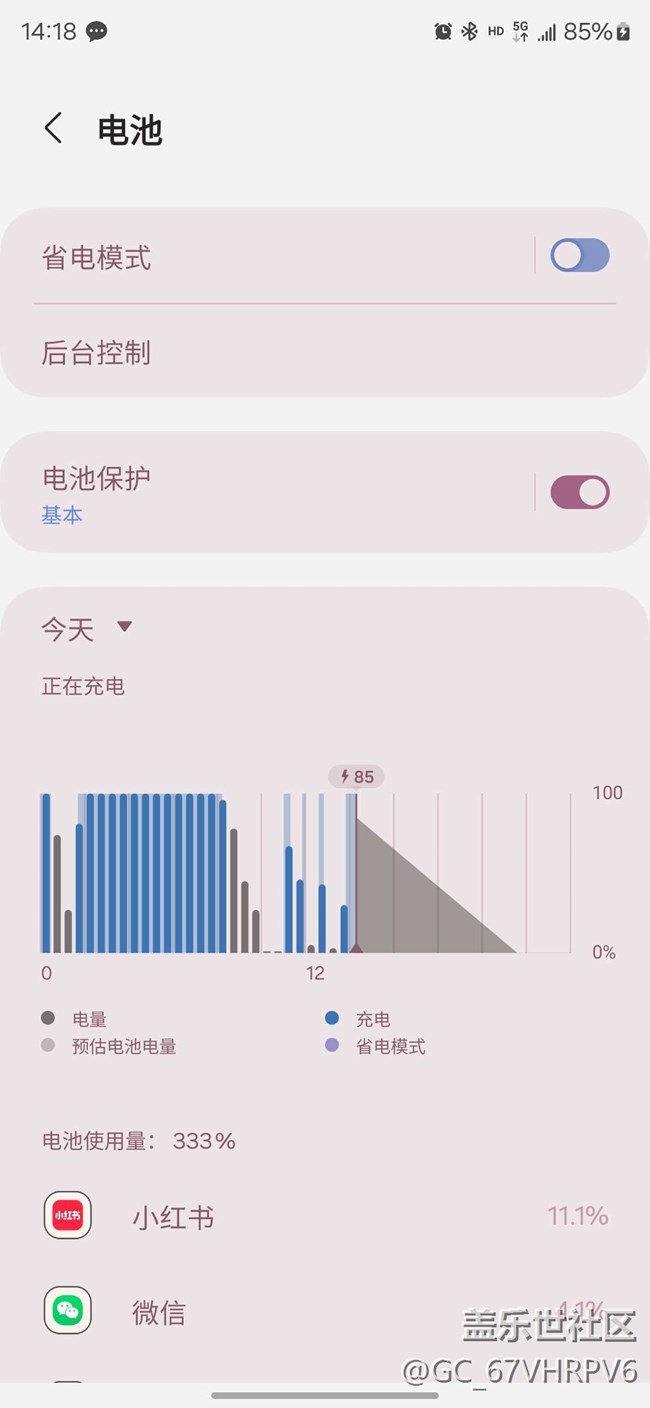Toggle the 省电模式 switch
Viewport: 650px width, 1408px height.
coord(580,256)
